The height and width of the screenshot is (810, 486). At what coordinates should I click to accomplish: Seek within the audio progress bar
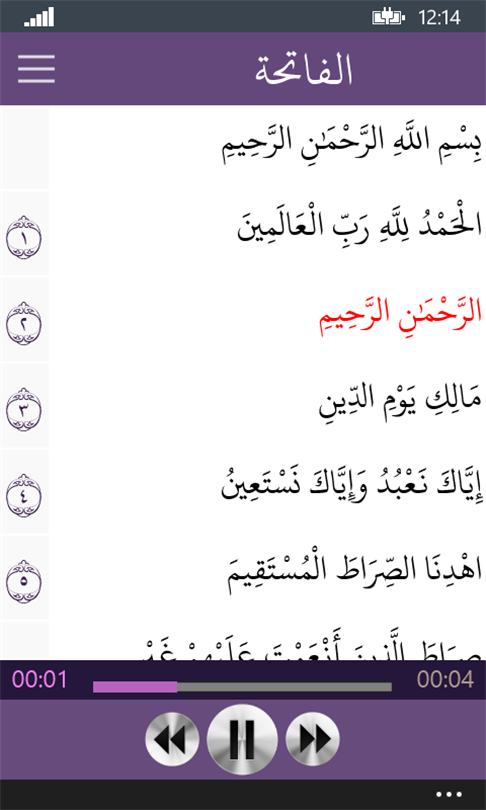click(x=242, y=687)
